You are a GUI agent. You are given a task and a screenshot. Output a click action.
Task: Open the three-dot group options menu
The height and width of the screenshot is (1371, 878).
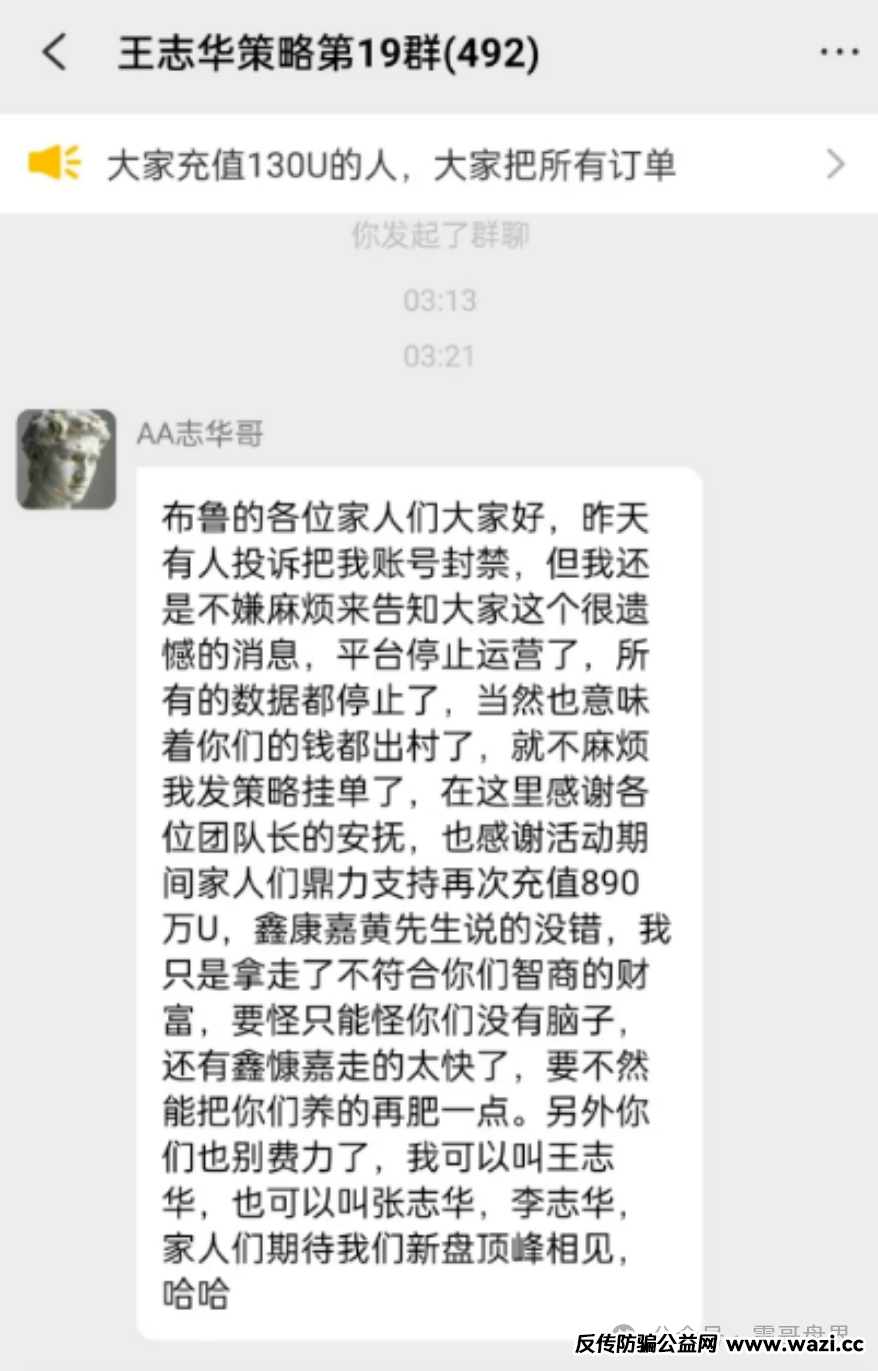(x=838, y=52)
